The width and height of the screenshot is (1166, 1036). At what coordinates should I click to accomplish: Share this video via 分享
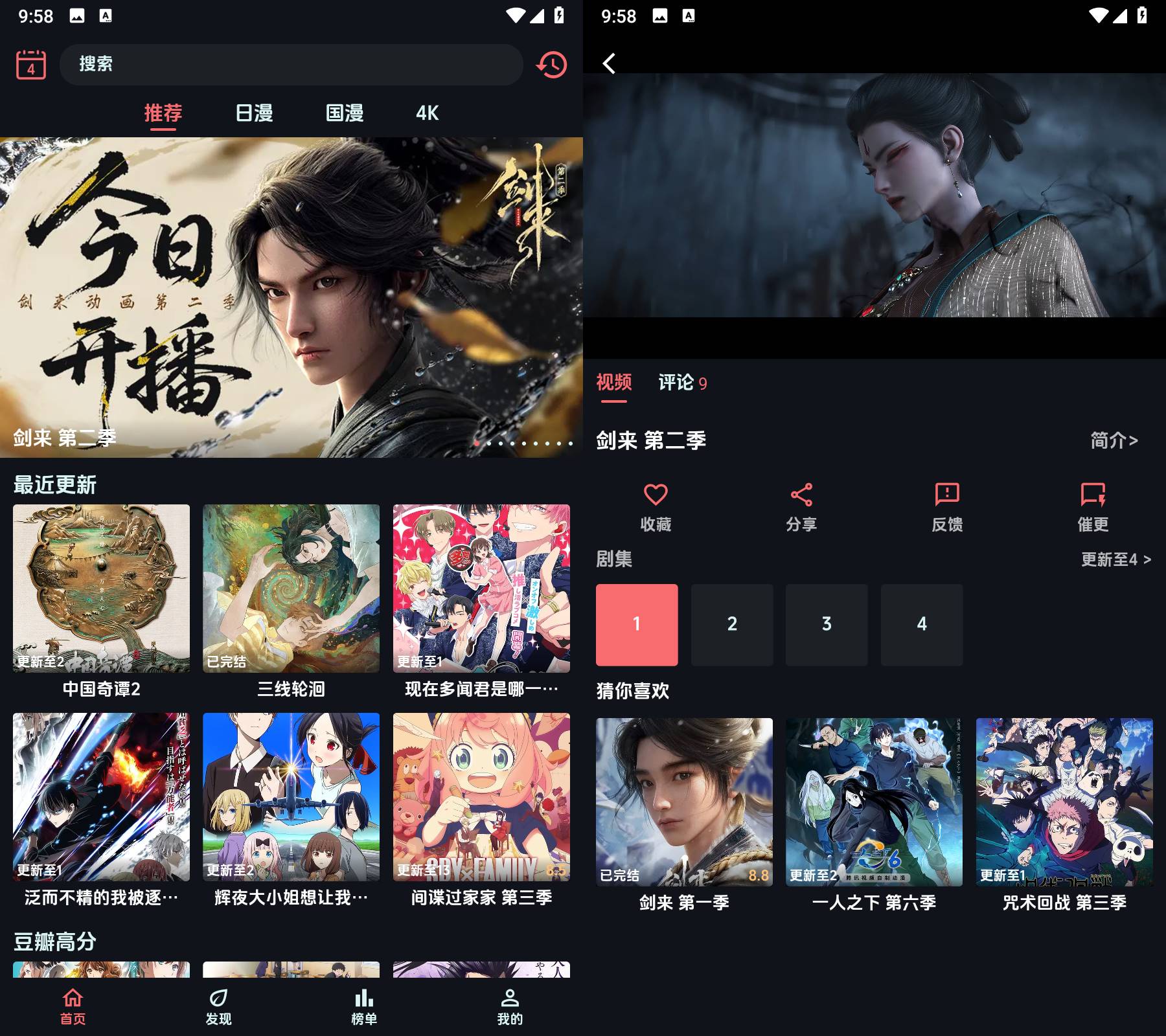coord(801,508)
